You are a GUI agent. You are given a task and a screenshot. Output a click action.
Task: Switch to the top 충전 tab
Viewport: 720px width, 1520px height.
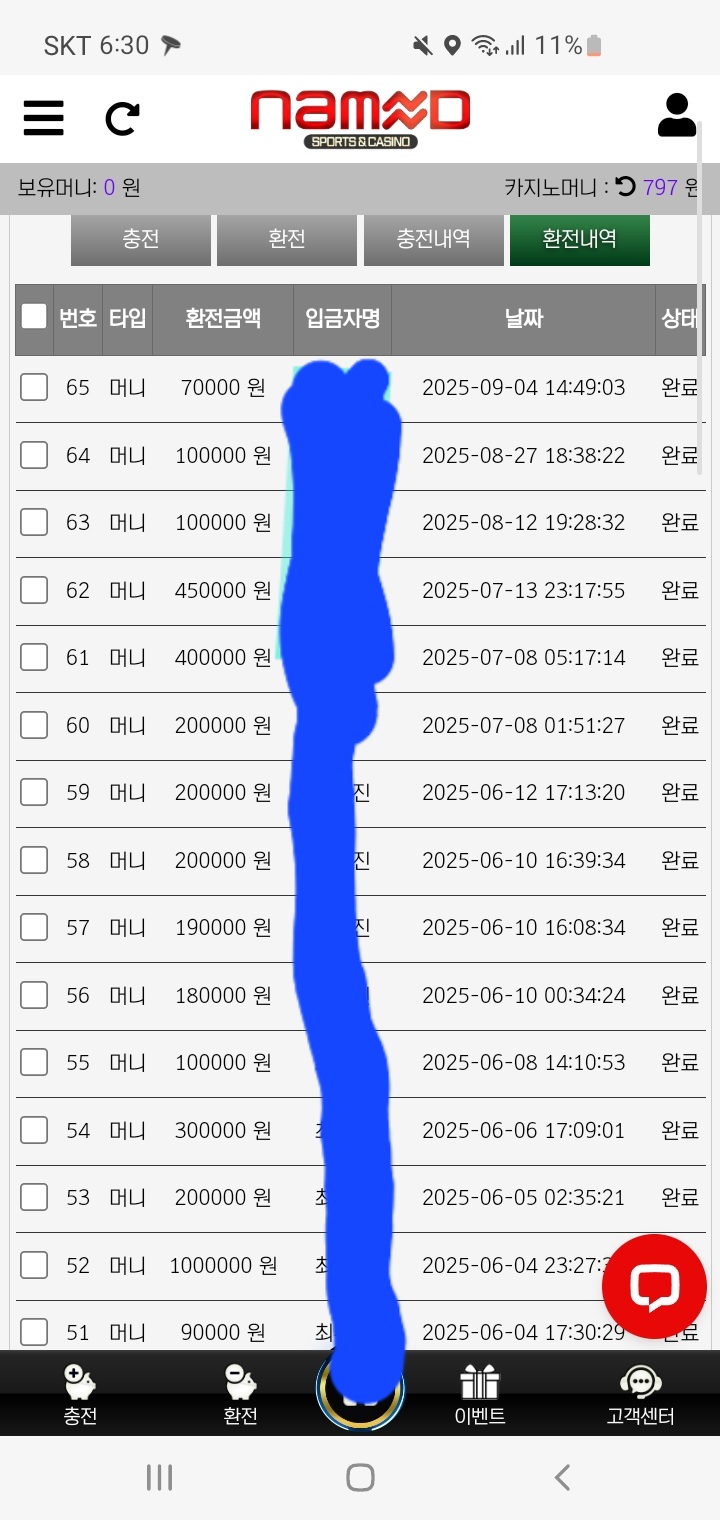click(141, 240)
